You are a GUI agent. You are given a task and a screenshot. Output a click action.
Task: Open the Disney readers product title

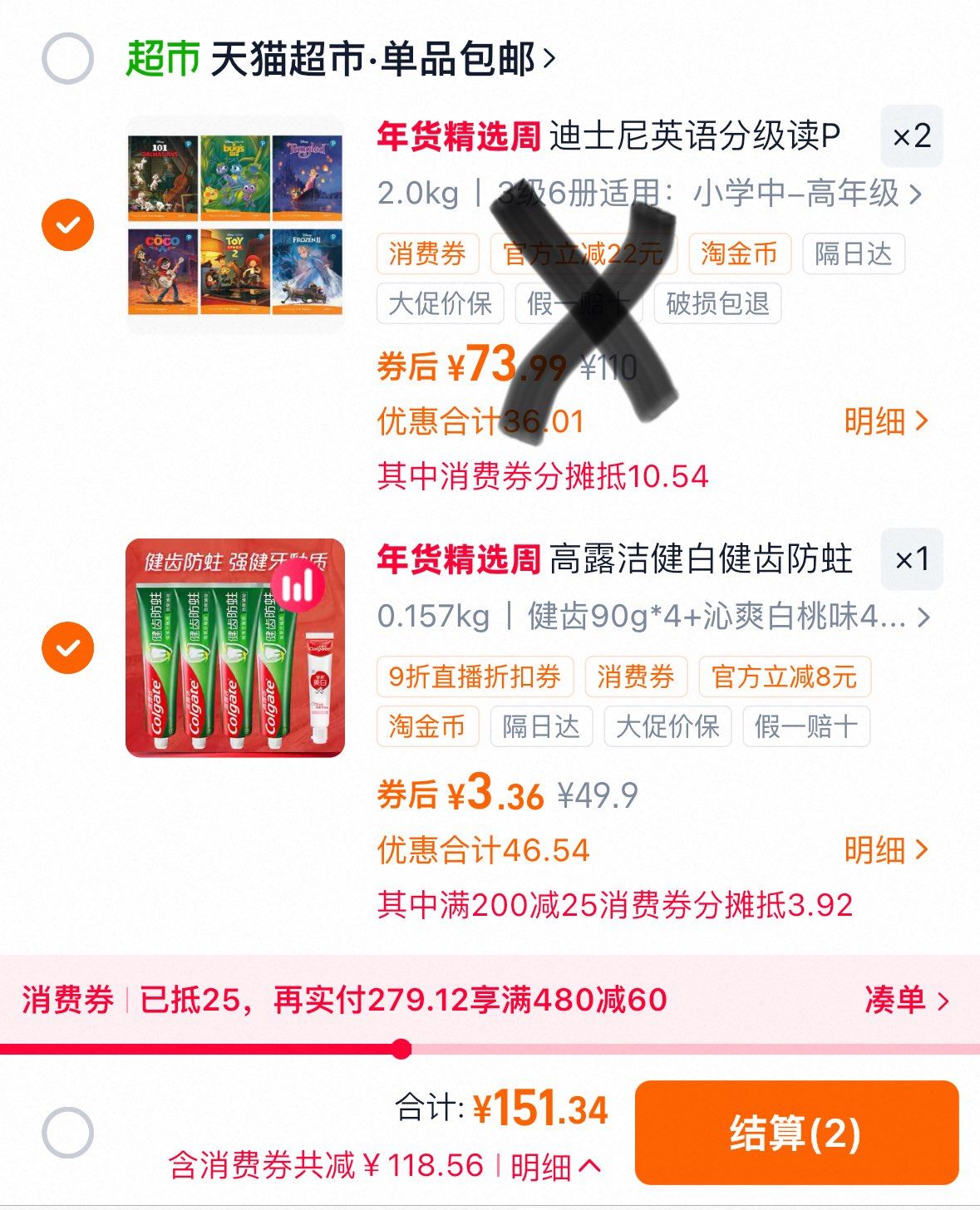tap(694, 136)
